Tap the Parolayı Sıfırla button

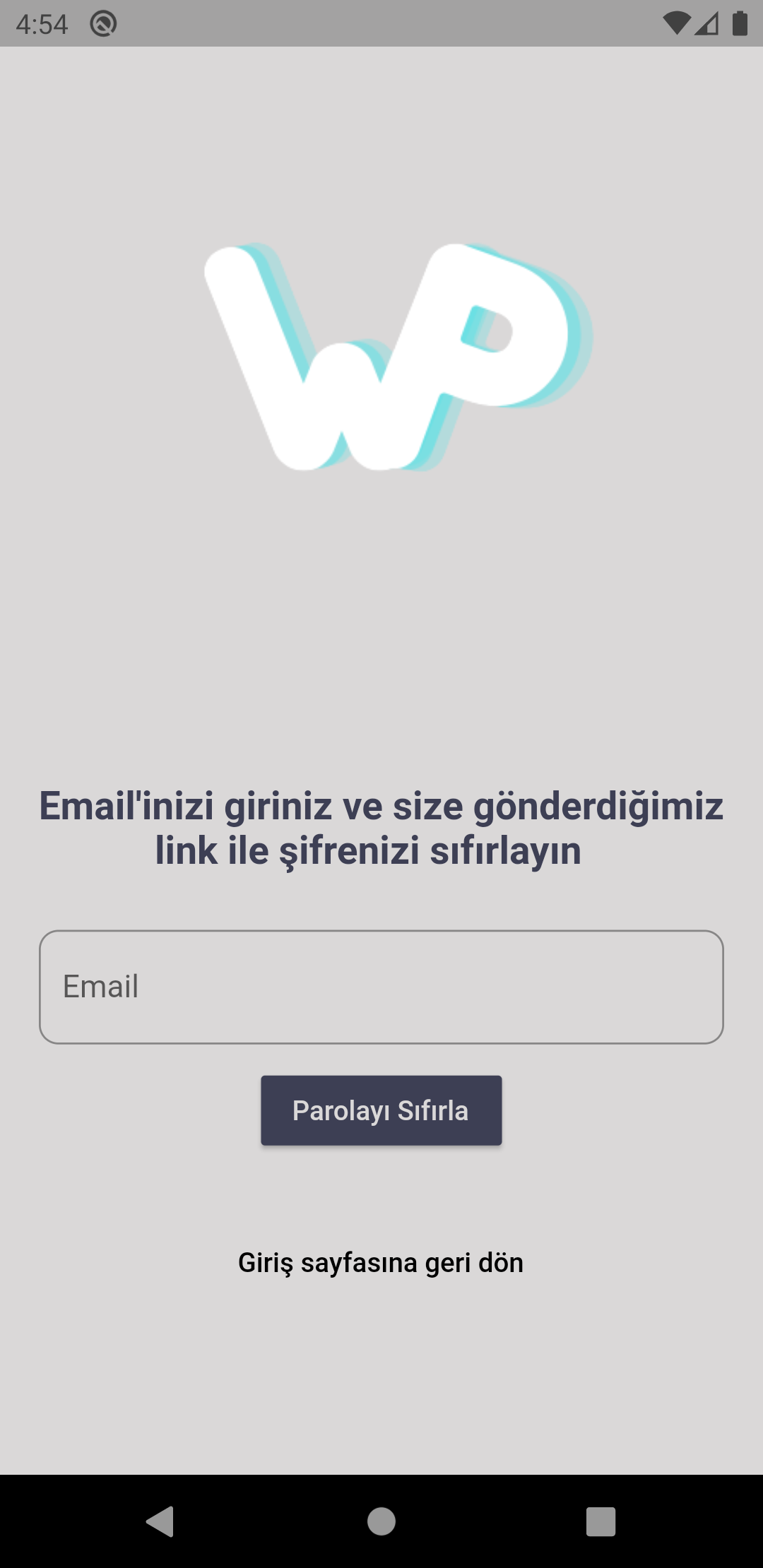click(x=381, y=1110)
